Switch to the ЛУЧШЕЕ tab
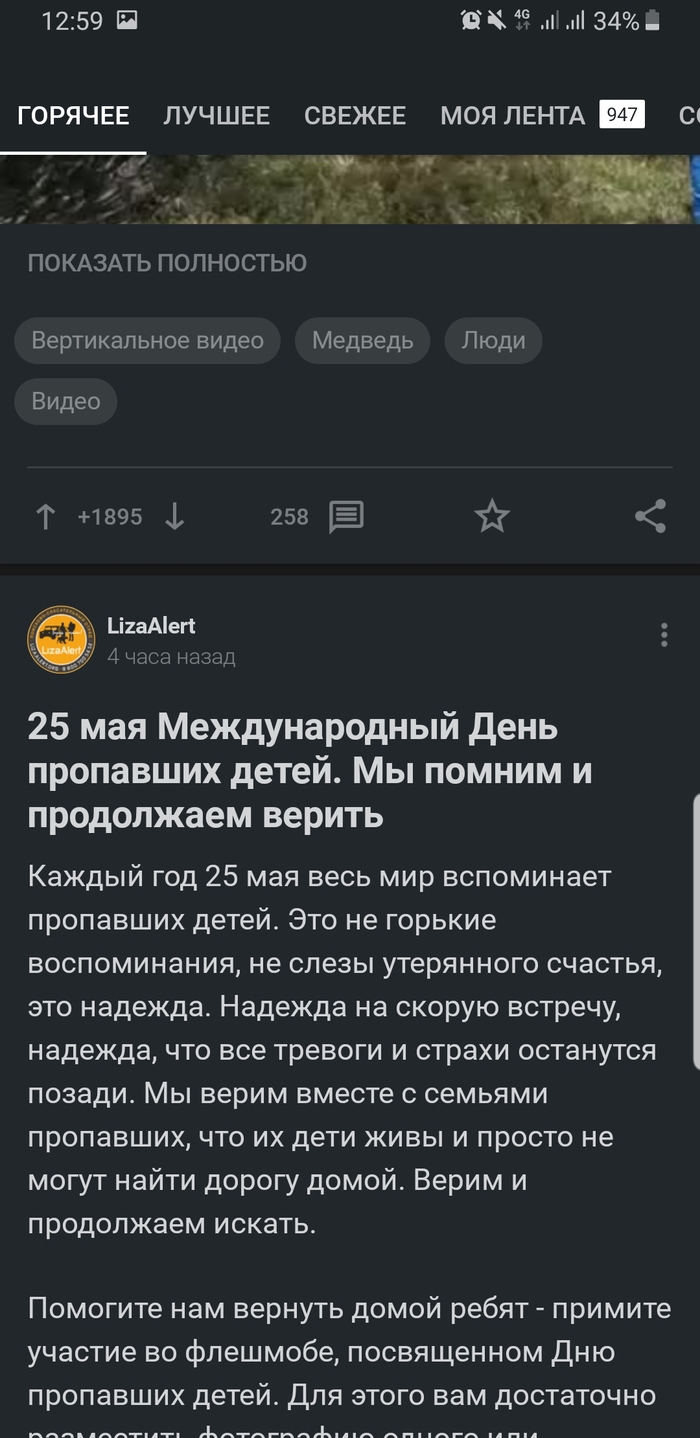The width and height of the screenshot is (700, 1438). 217,116
